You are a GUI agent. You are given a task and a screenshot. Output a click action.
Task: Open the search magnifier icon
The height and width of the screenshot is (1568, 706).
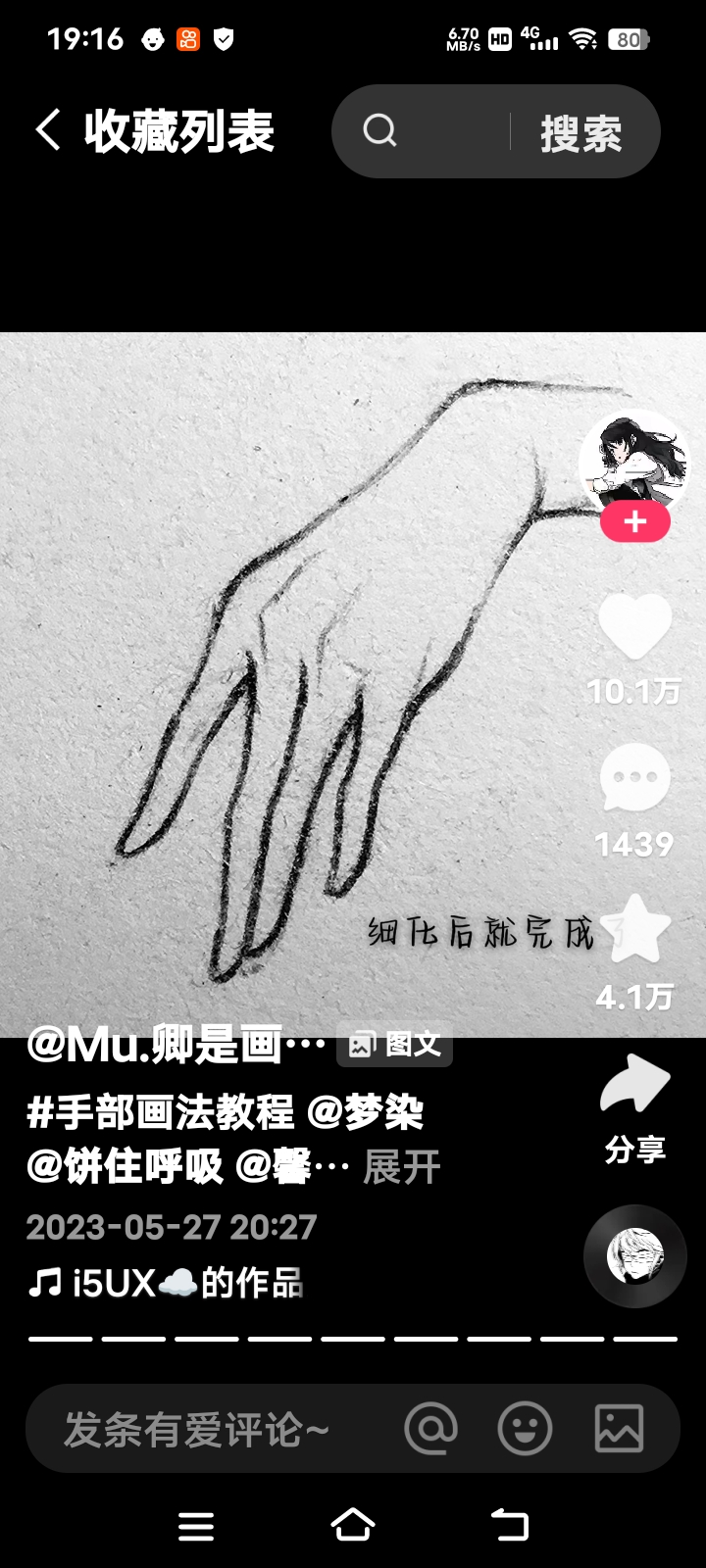pyautogui.click(x=380, y=130)
